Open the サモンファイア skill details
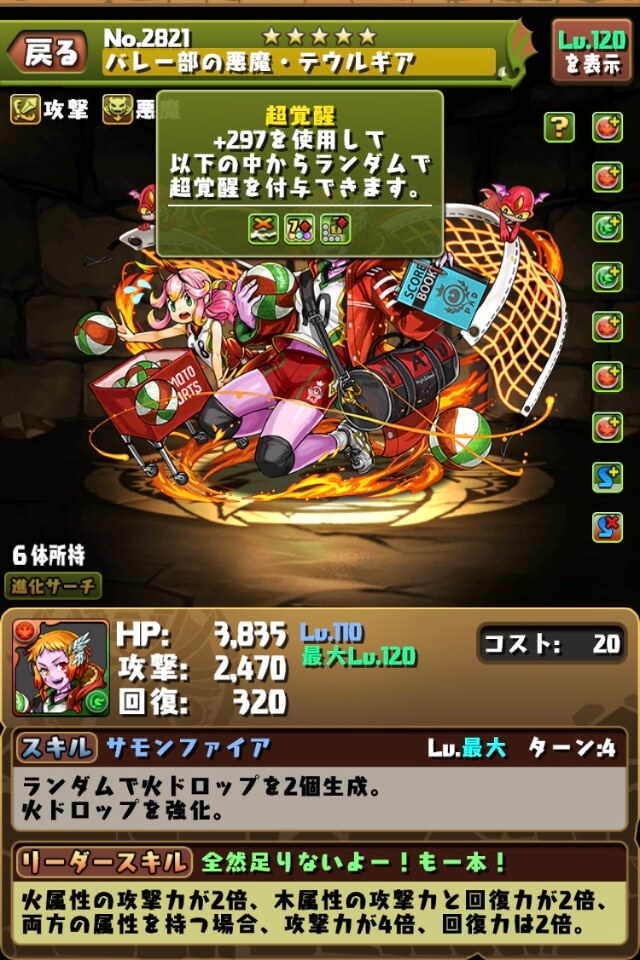Screen dimensions: 640x960 point(319,782)
